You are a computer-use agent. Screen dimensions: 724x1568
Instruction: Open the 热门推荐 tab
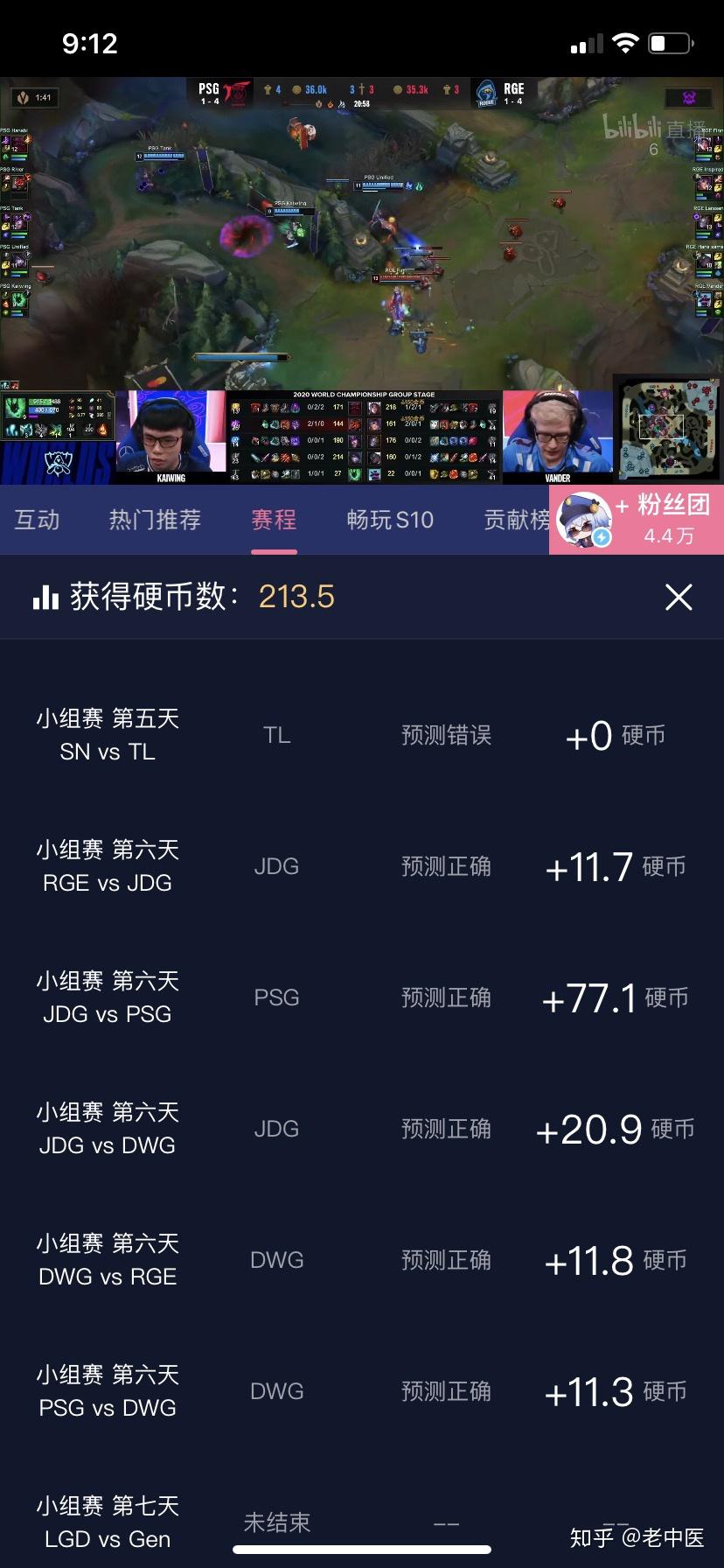point(155,520)
